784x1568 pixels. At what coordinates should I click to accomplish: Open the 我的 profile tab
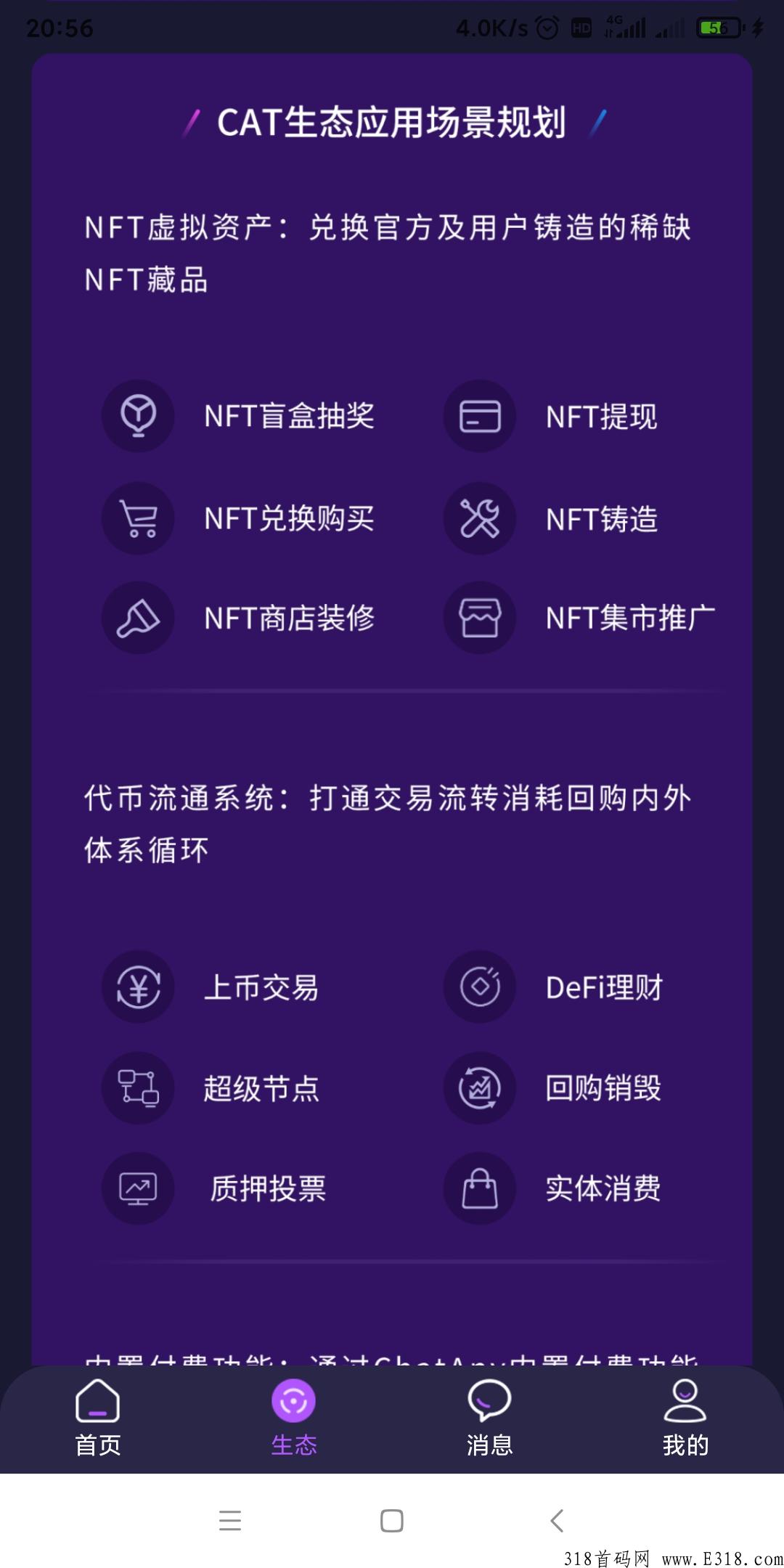(684, 1419)
